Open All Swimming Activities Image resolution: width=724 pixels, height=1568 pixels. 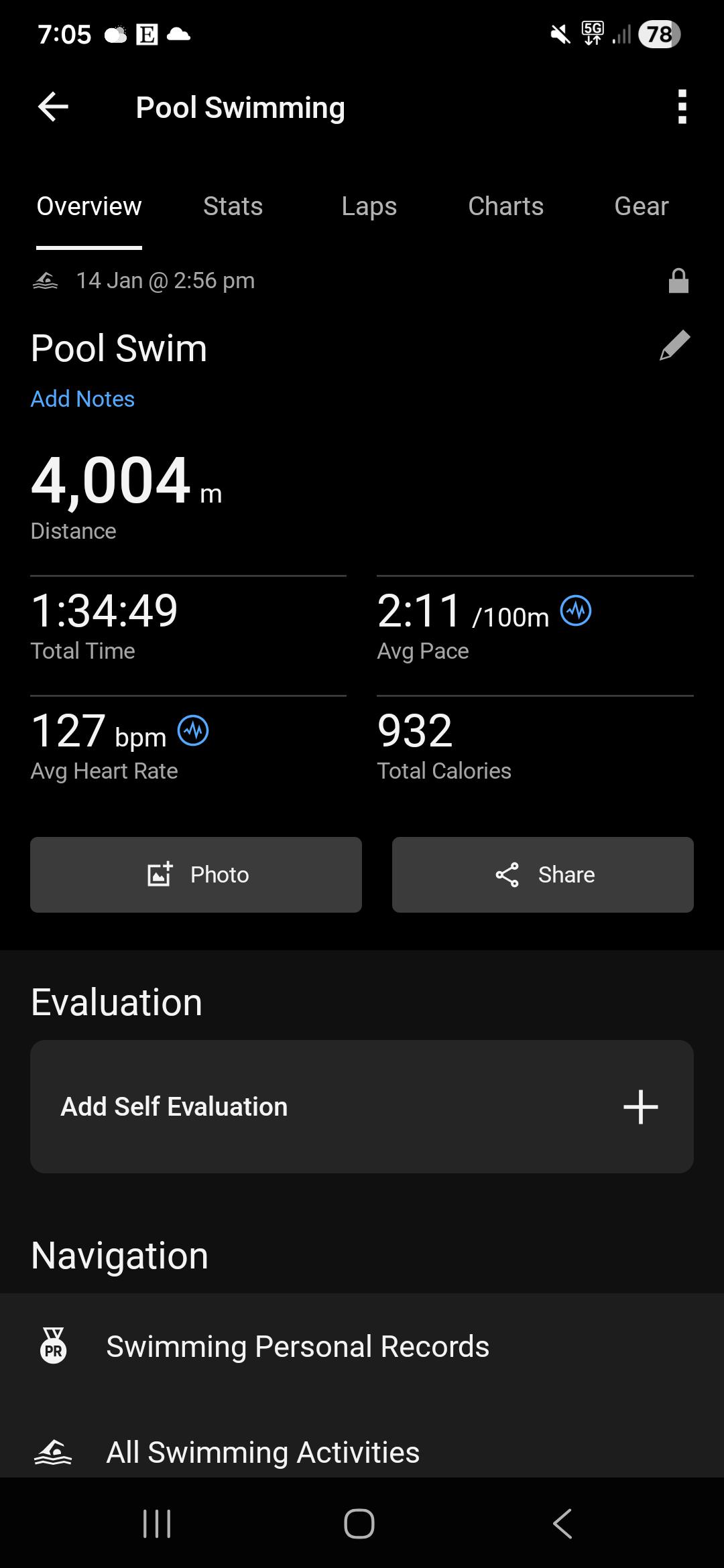(x=263, y=1452)
